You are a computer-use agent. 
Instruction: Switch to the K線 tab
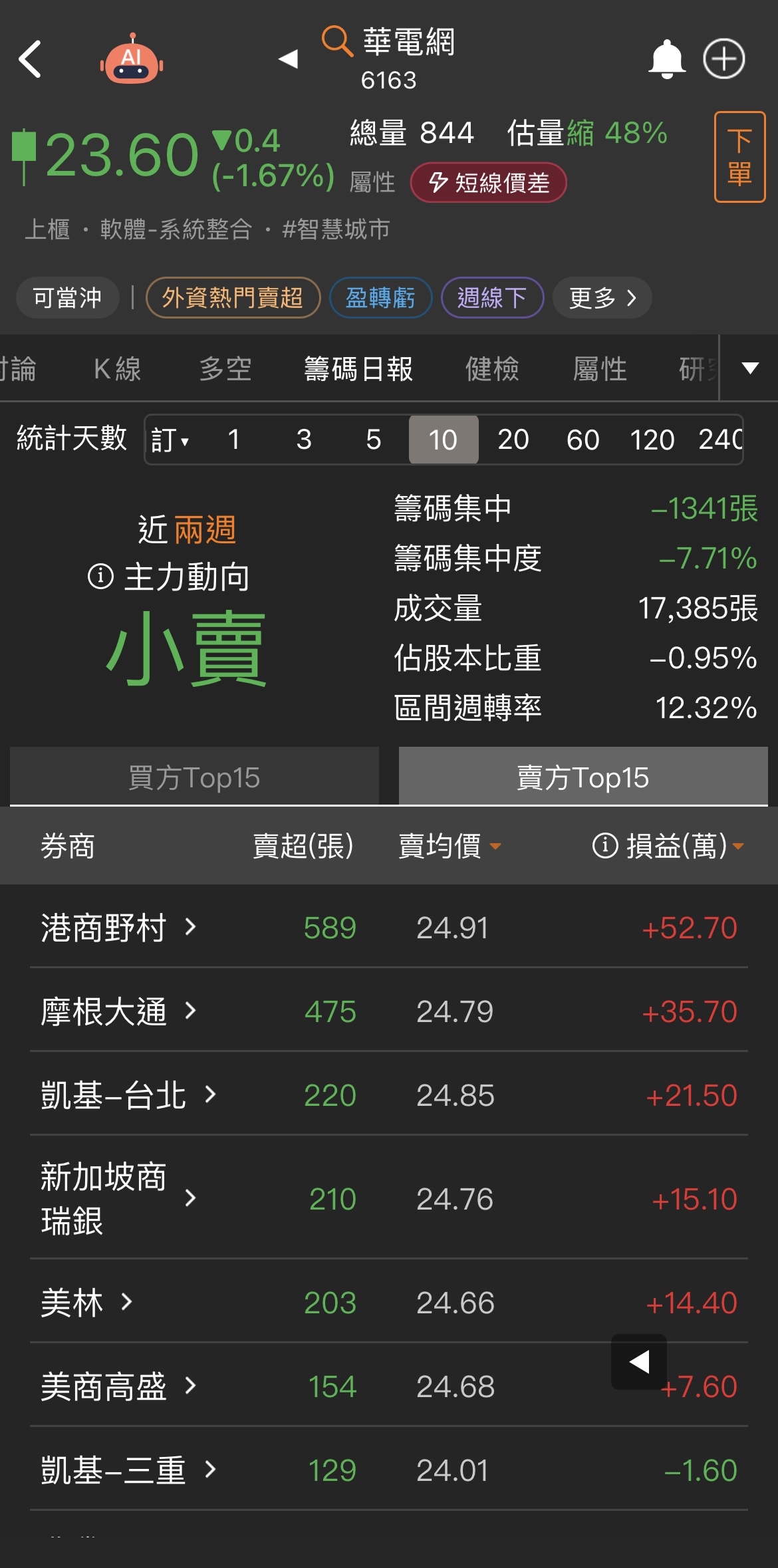(118, 369)
